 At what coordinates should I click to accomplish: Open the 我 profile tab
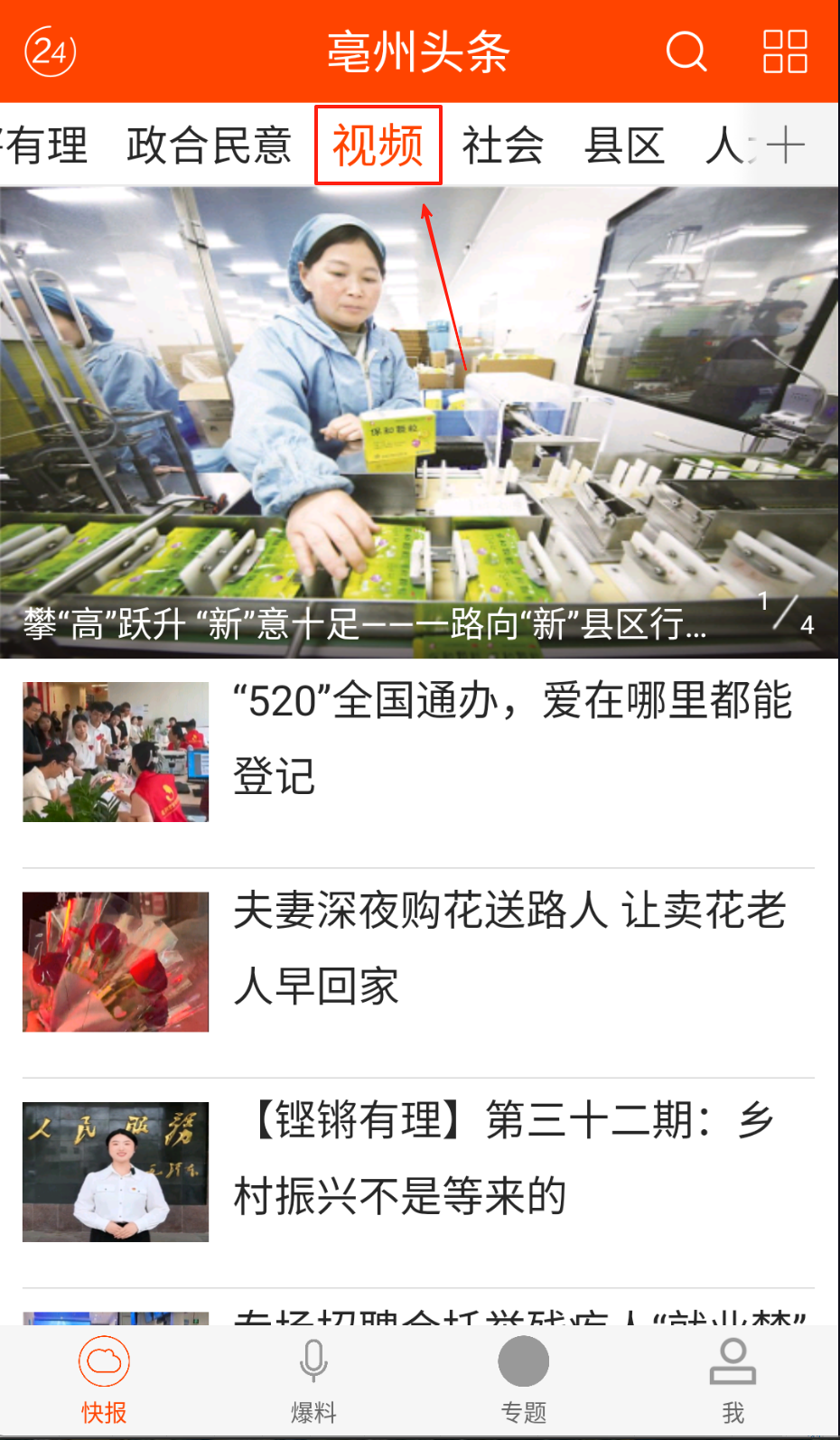point(733,1379)
